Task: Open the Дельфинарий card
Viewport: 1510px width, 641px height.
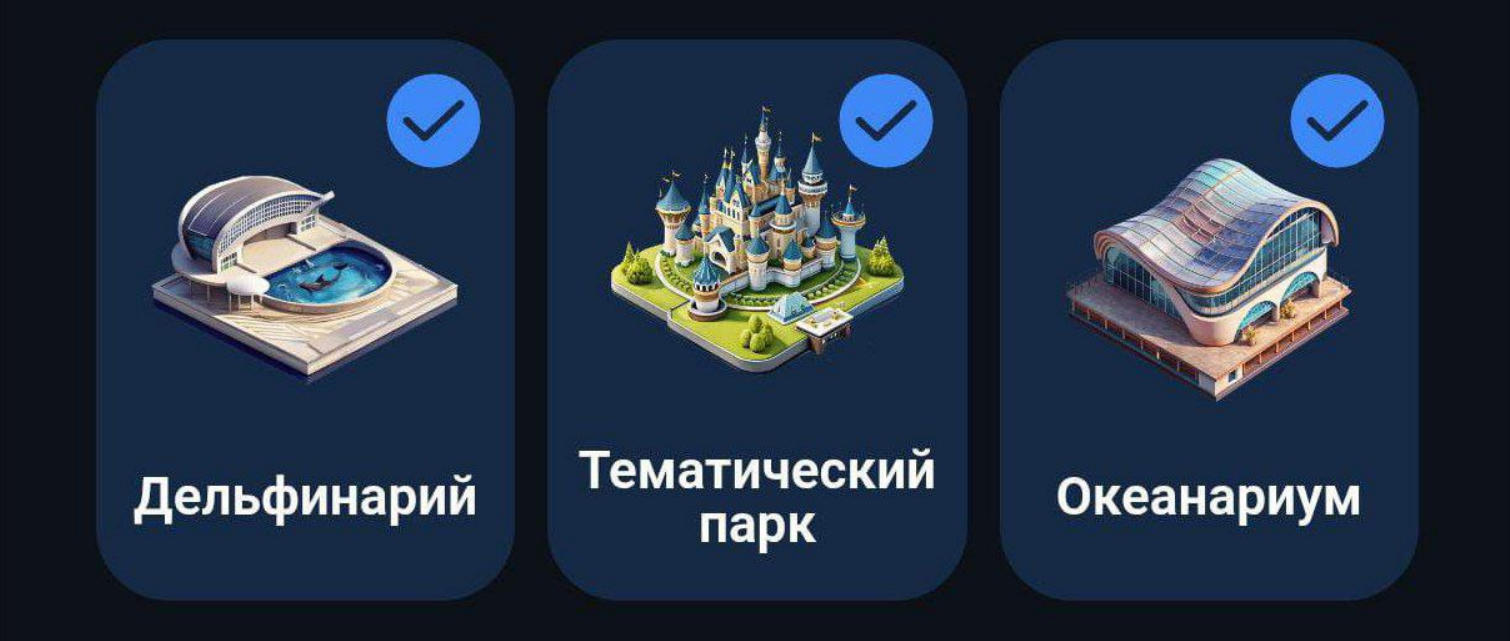Action: [305, 320]
